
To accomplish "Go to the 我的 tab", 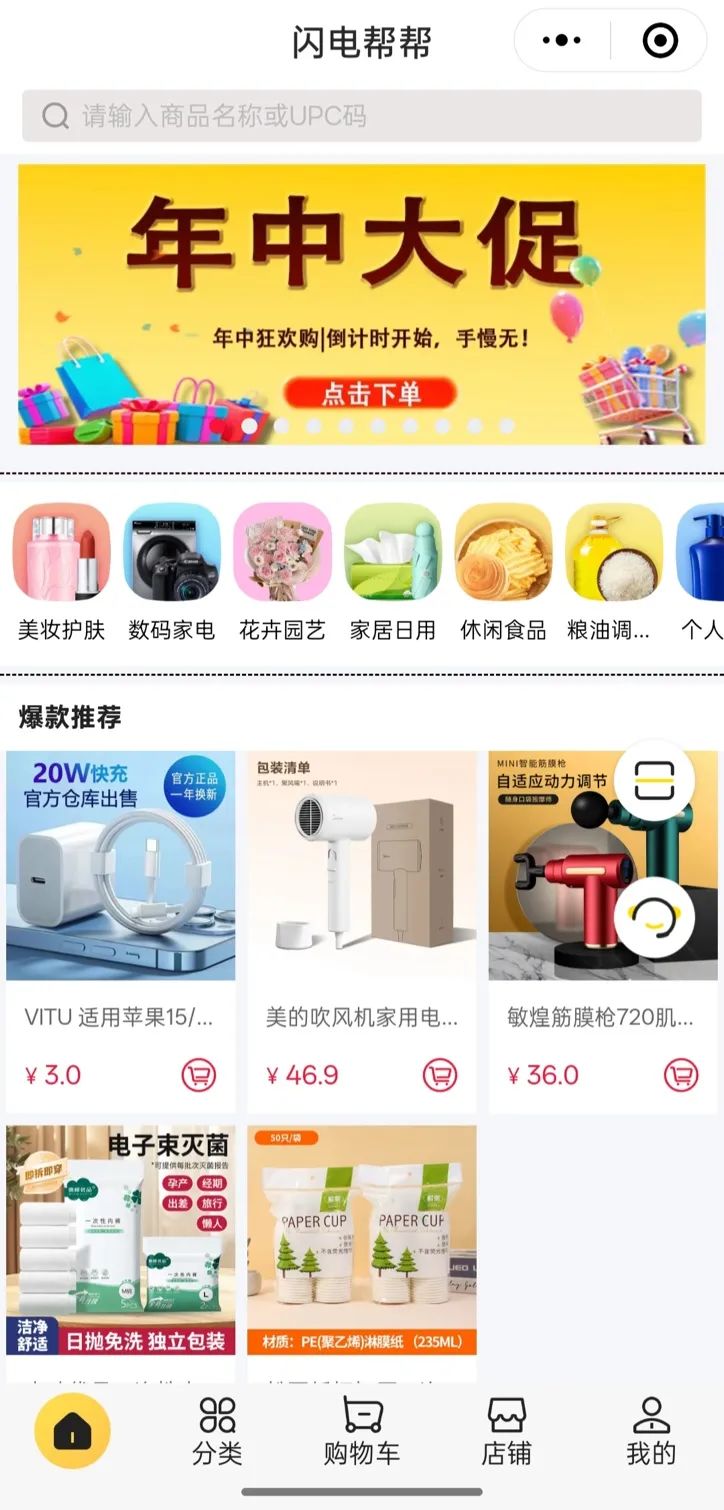I will pos(651,1432).
